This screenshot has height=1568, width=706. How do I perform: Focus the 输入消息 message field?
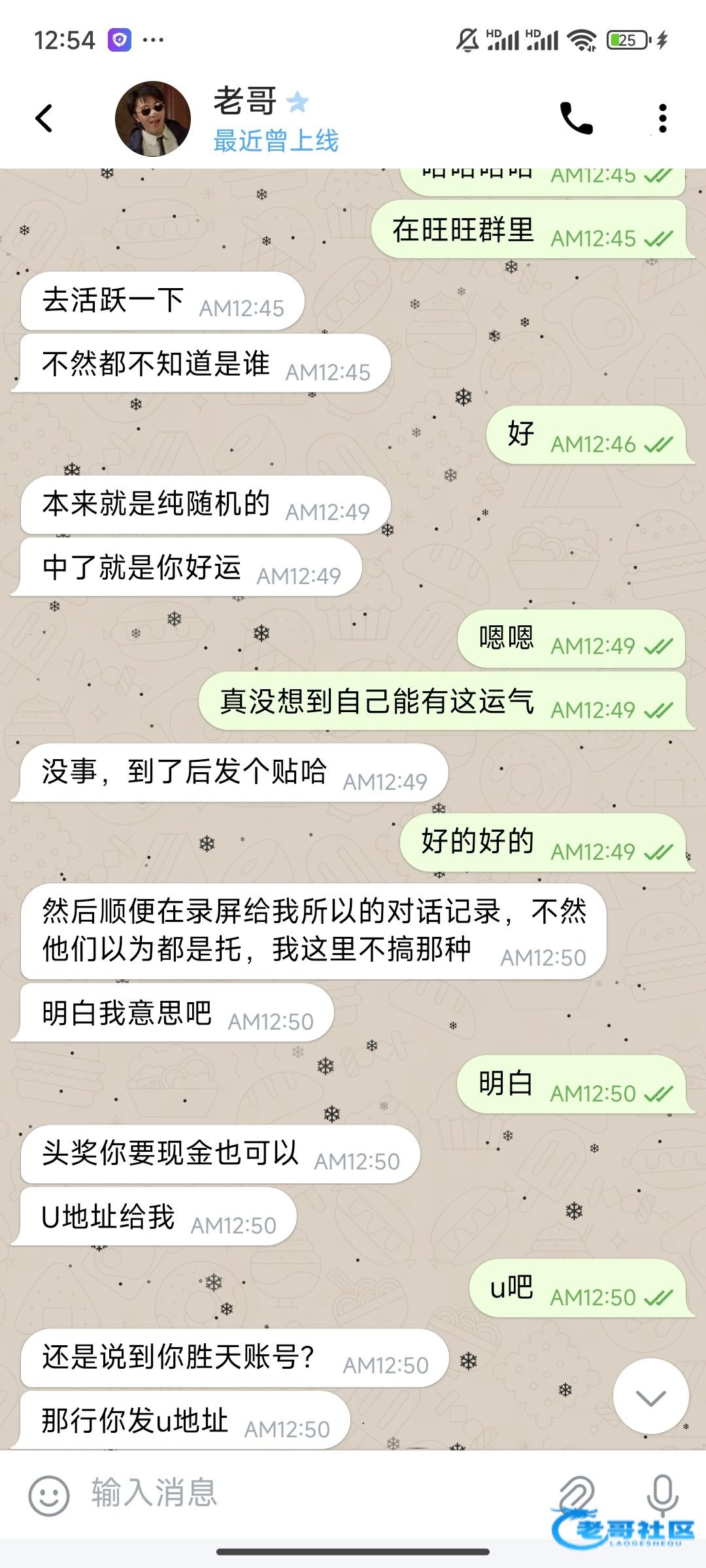pyautogui.click(x=314, y=1494)
